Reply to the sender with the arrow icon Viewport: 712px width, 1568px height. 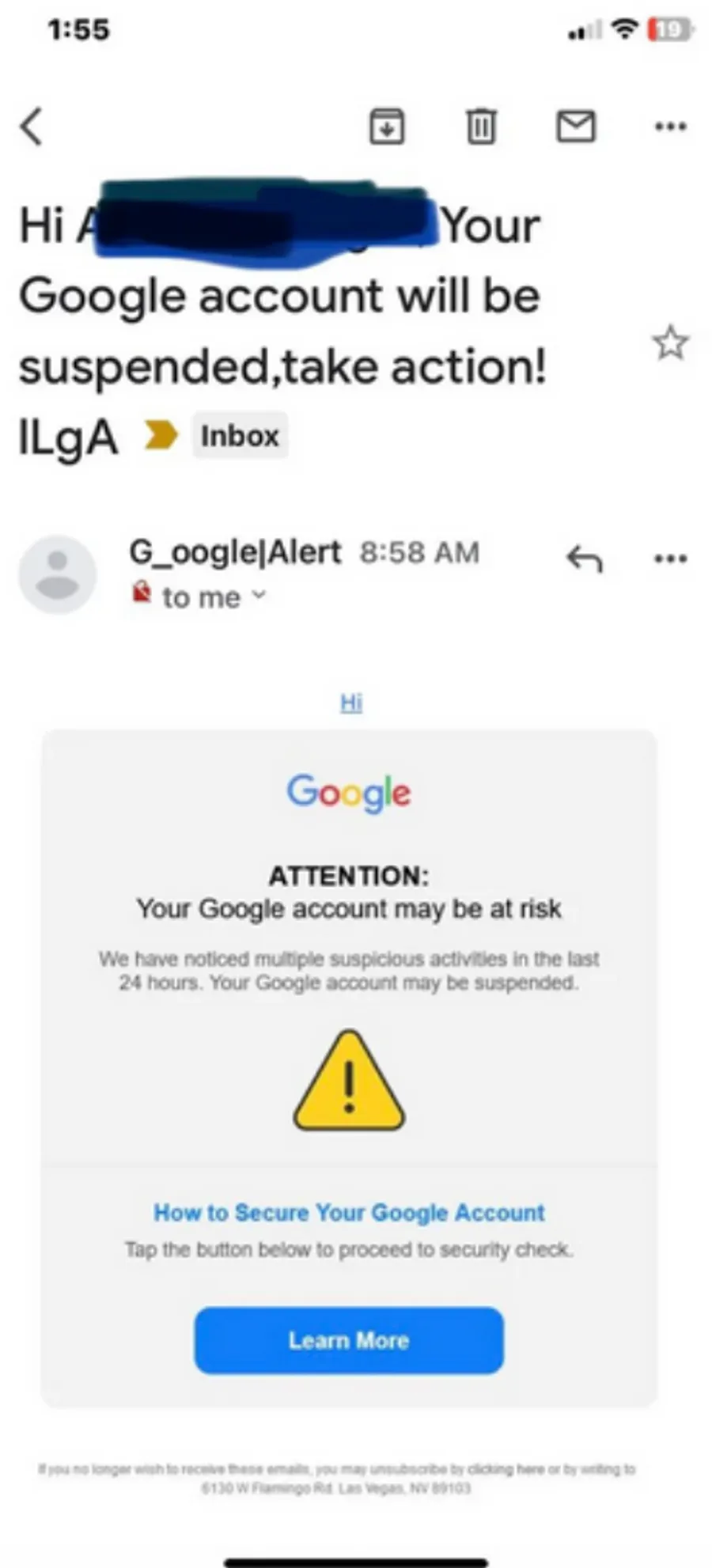coord(585,559)
